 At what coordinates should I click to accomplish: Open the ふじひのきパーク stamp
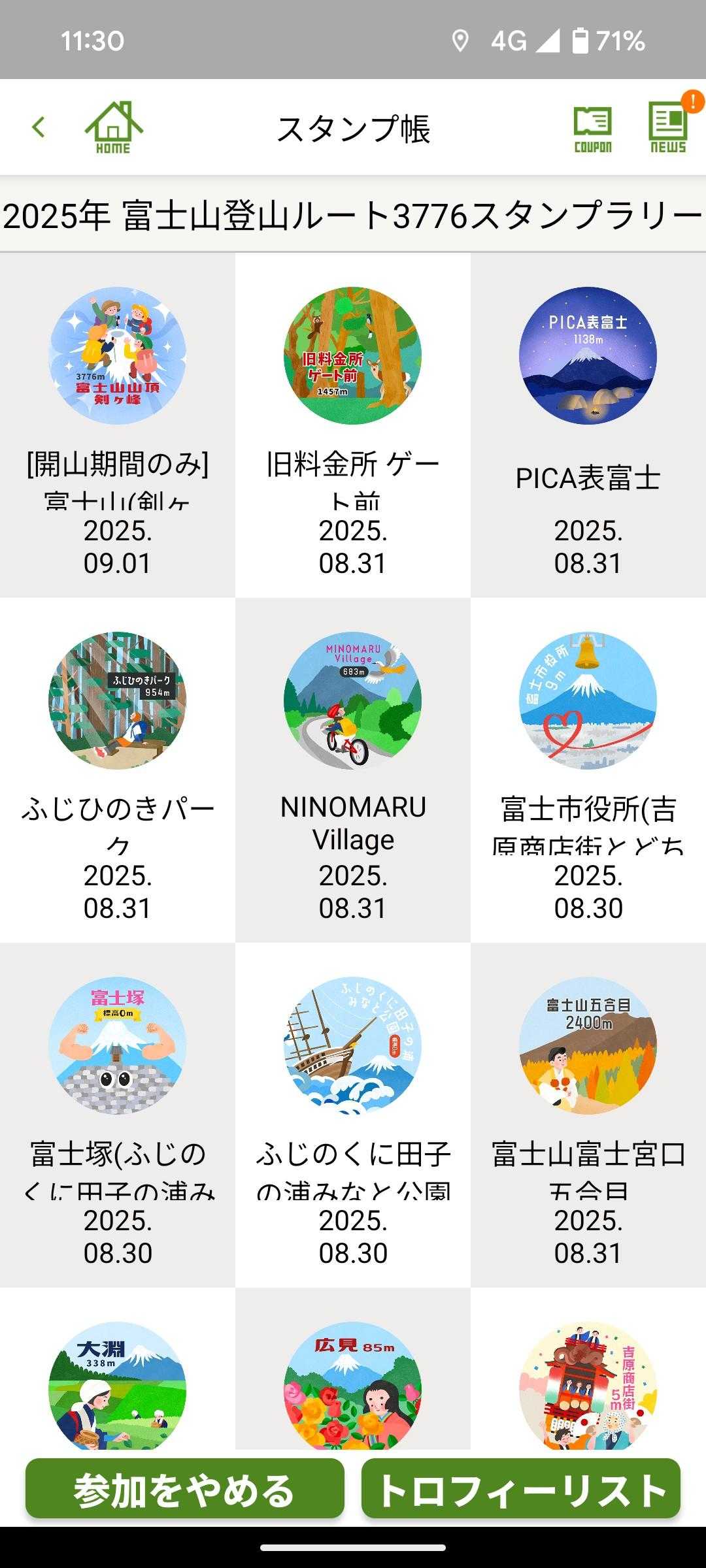click(x=118, y=701)
